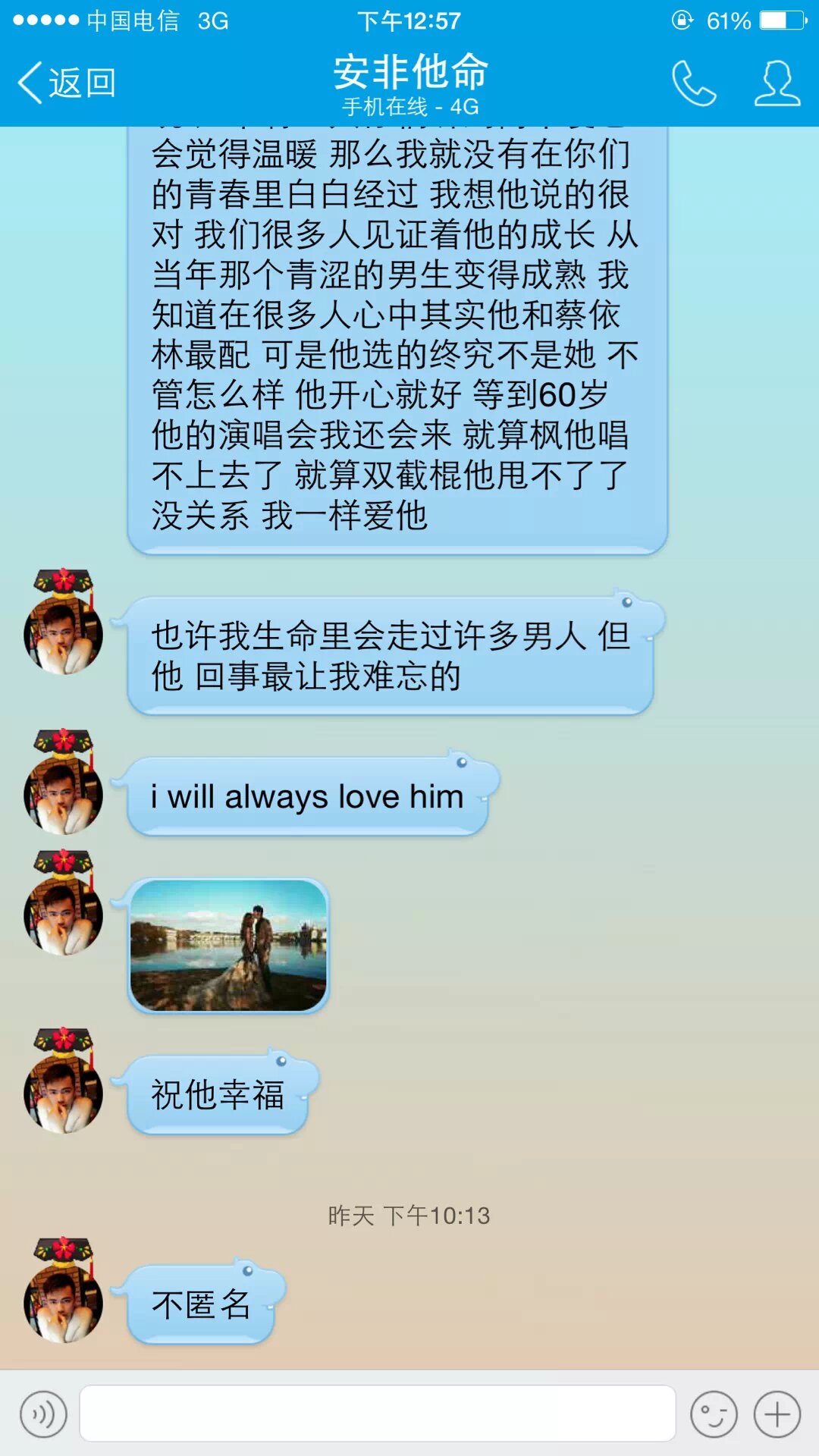Open the shared couple photo
Image resolution: width=819 pixels, height=1456 pixels.
click(x=228, y=945)
